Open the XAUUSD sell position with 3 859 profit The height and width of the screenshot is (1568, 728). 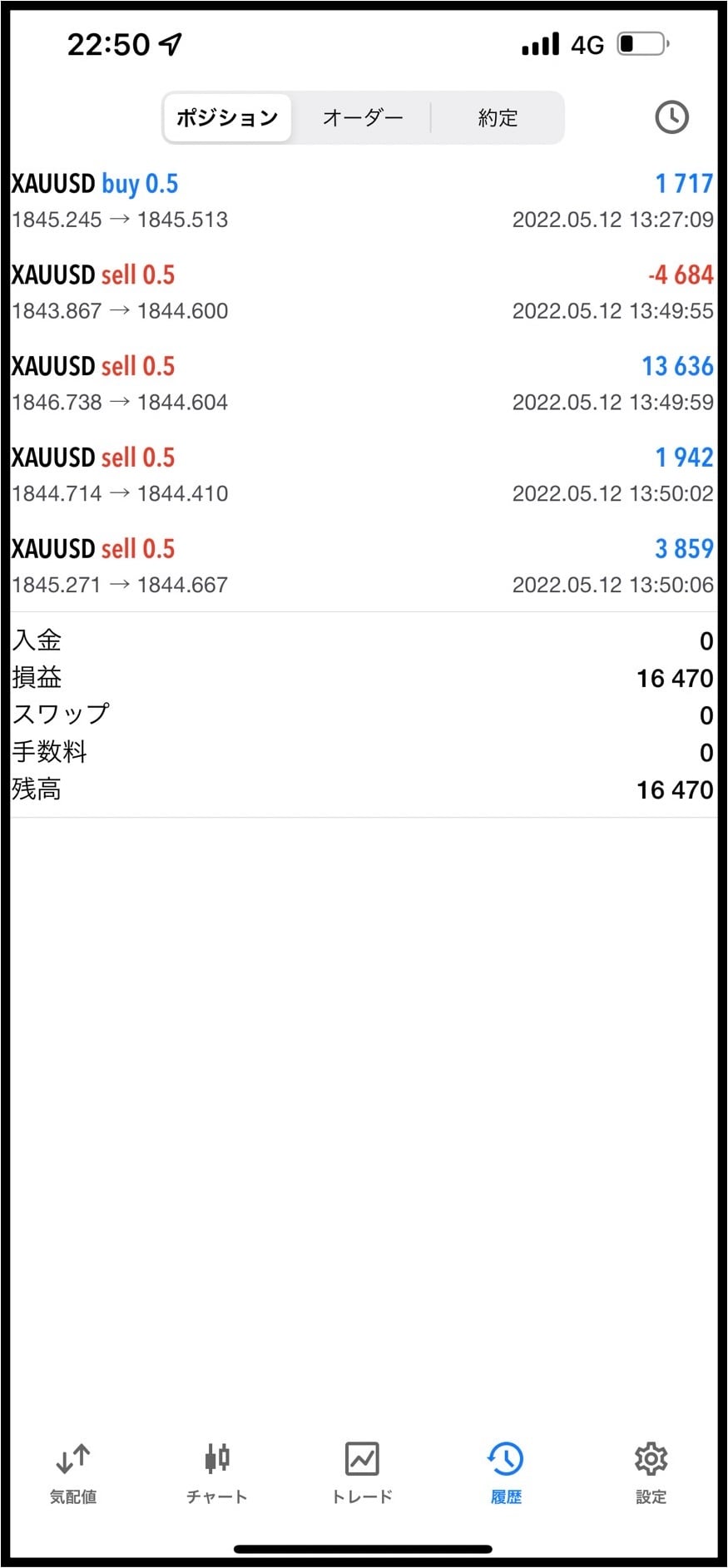364,566
